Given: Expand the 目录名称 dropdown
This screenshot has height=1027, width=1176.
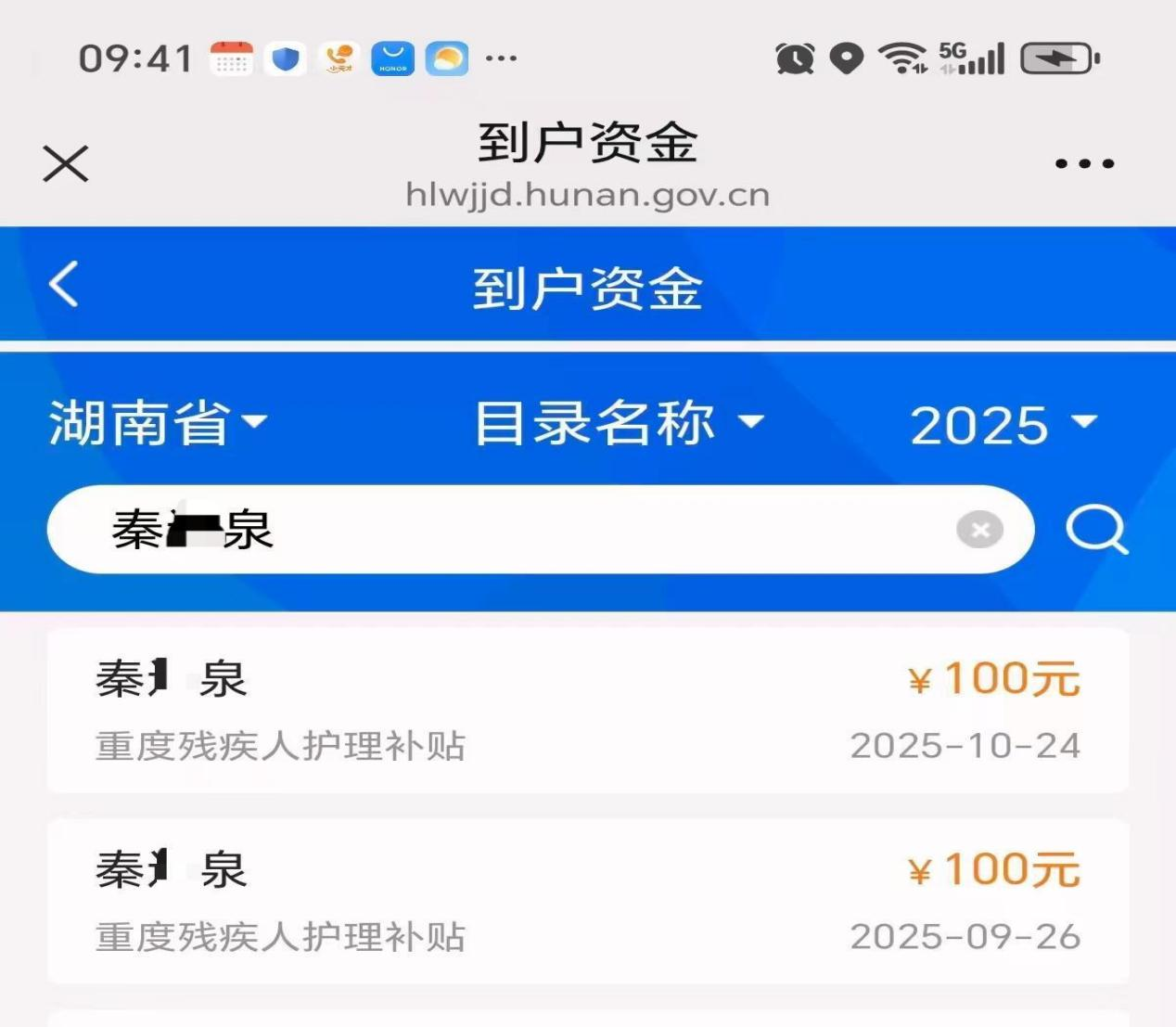Looking at the screenshot, I should [x=619, y=423].
